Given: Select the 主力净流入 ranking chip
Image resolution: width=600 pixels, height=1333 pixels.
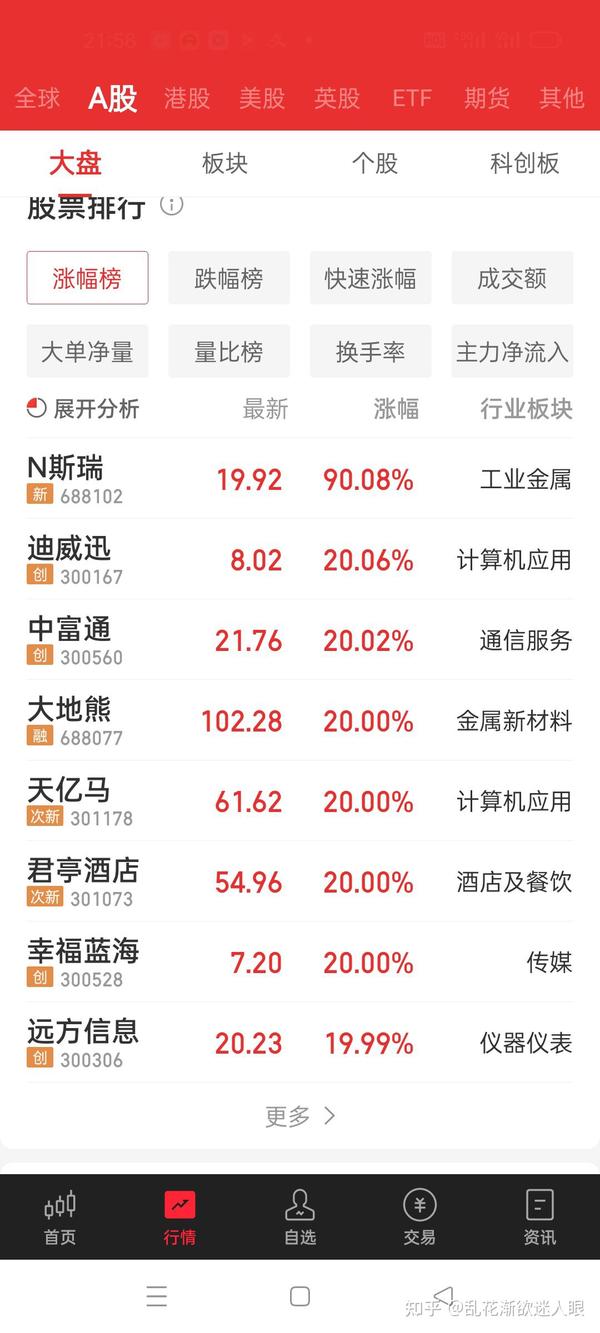Looking at the screenshot, I should pos(512,351).
